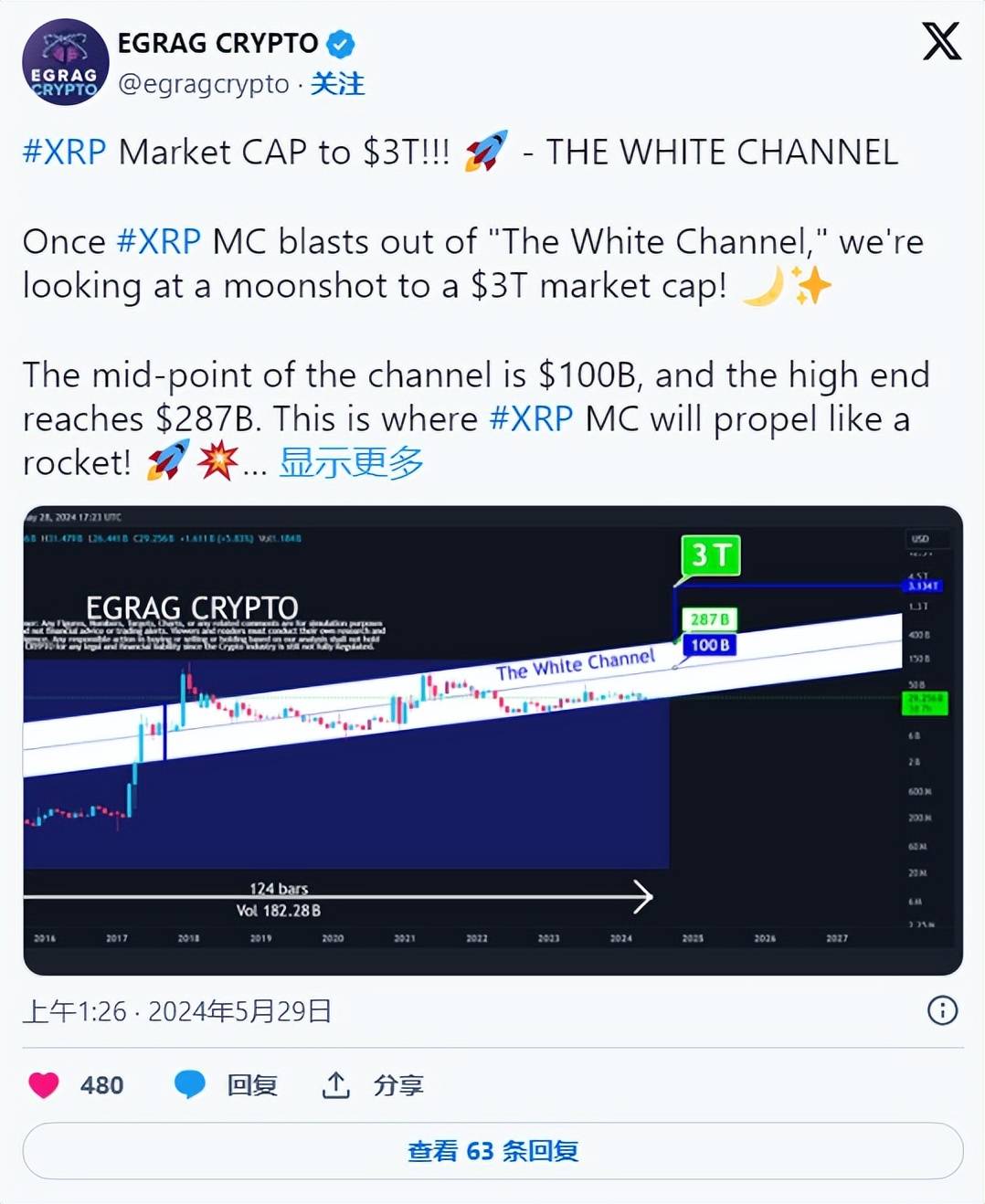Screen dimensions: 985x1204
Task: Open the tweet timestamp 2024年5月29日
Action: (177, 1011)
